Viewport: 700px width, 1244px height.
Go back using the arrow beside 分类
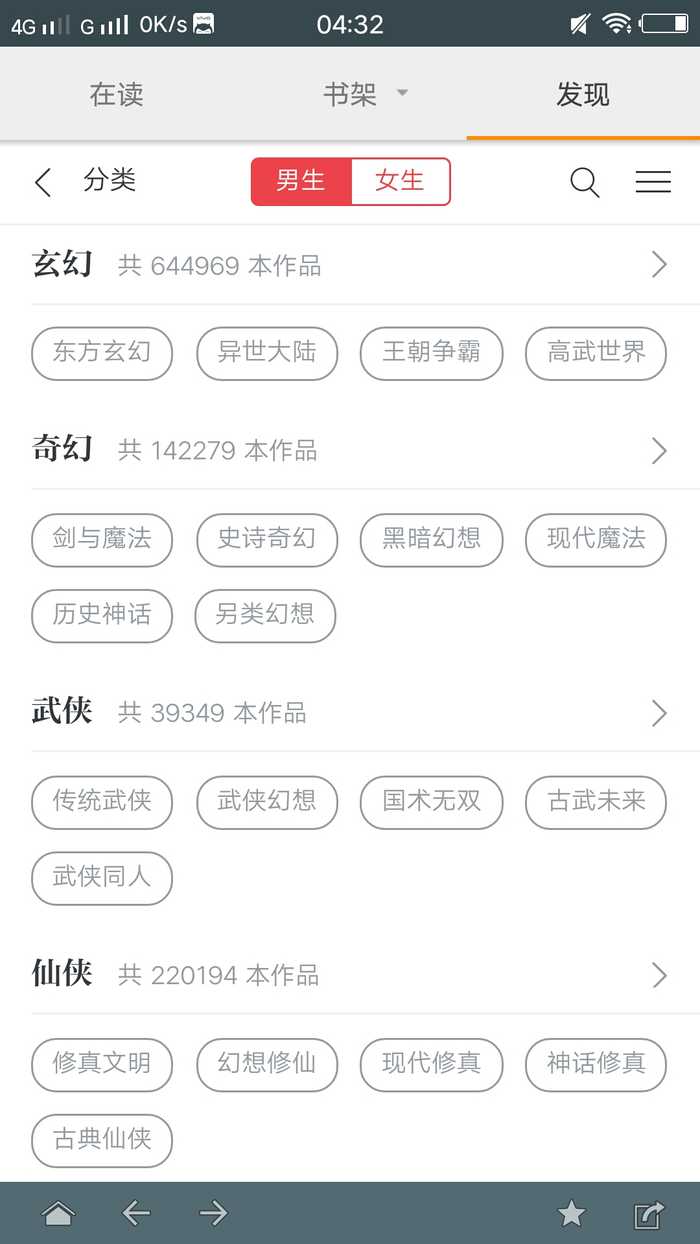pyautogui.click(x=42, y=182)
